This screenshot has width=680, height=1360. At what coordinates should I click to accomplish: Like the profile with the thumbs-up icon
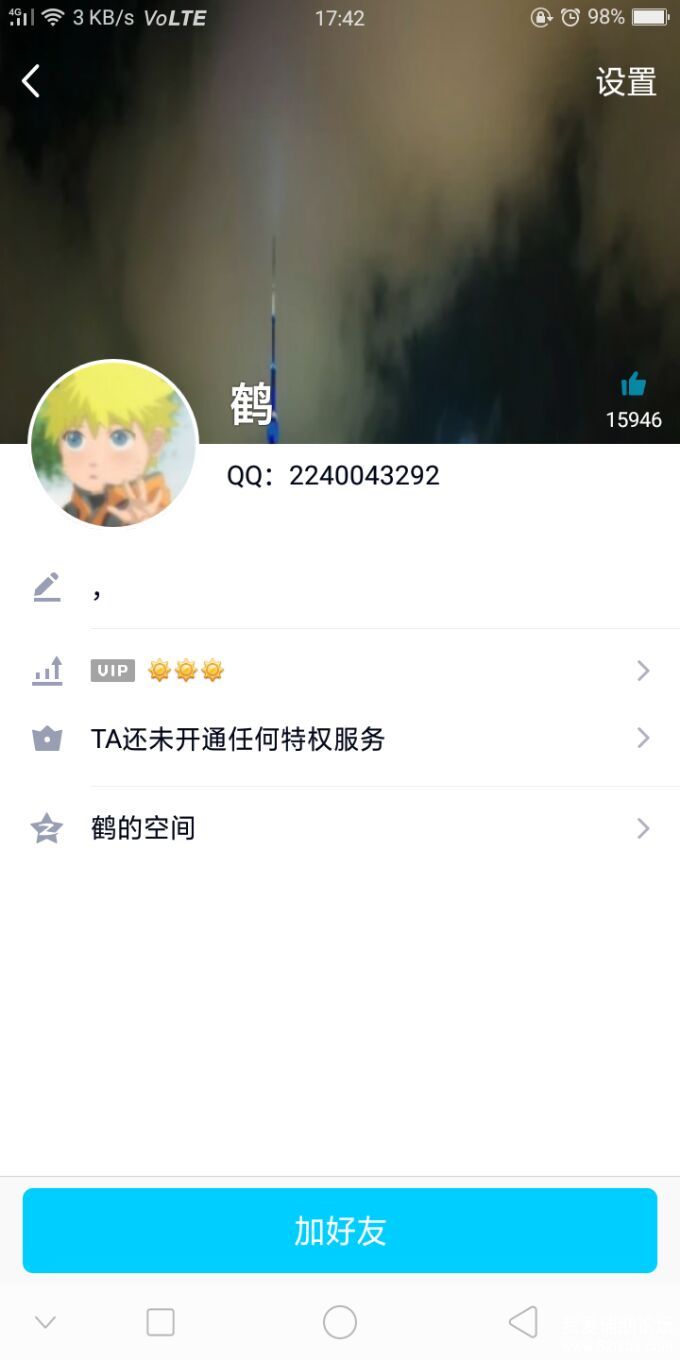[633, 385]
